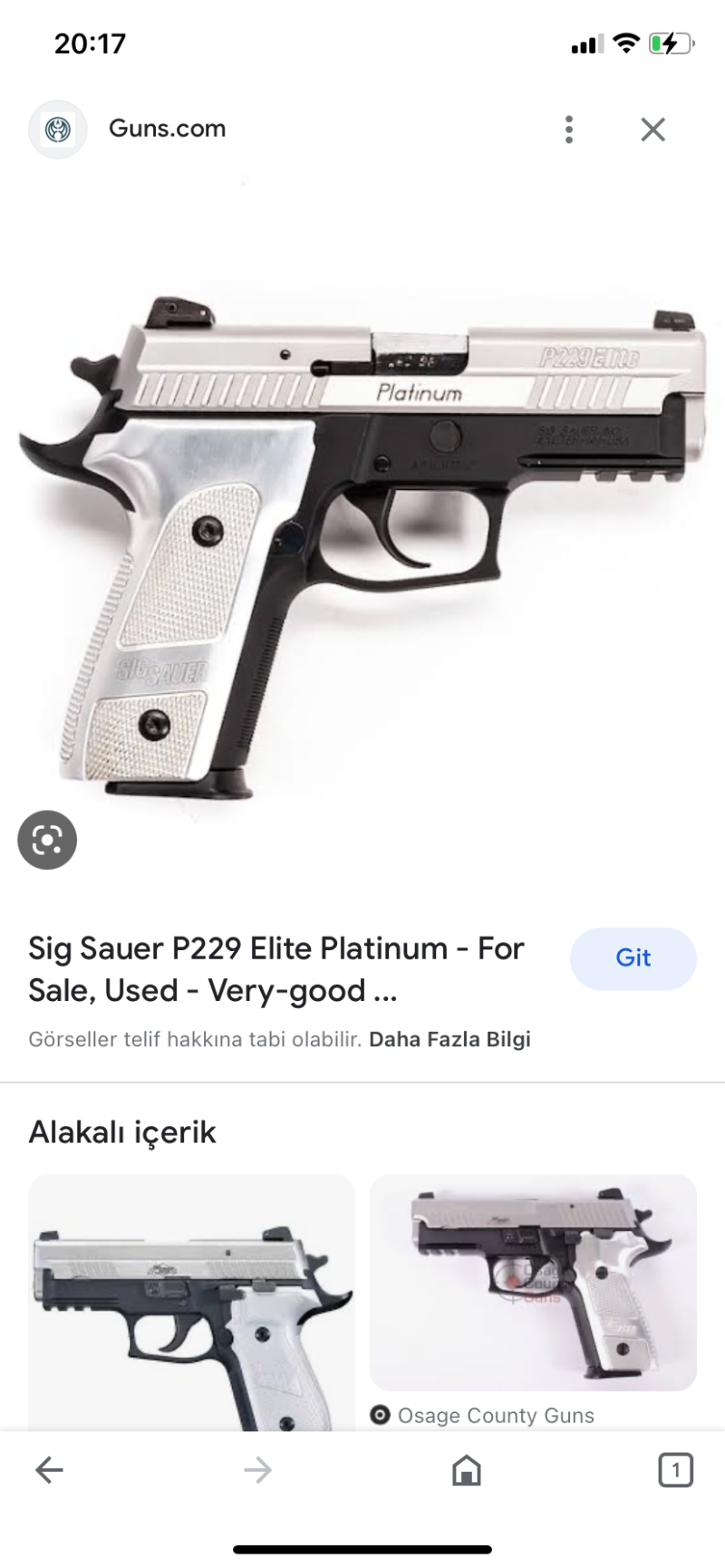
Task: Open the Osage County Guns related image
Action: point(533,1283)
